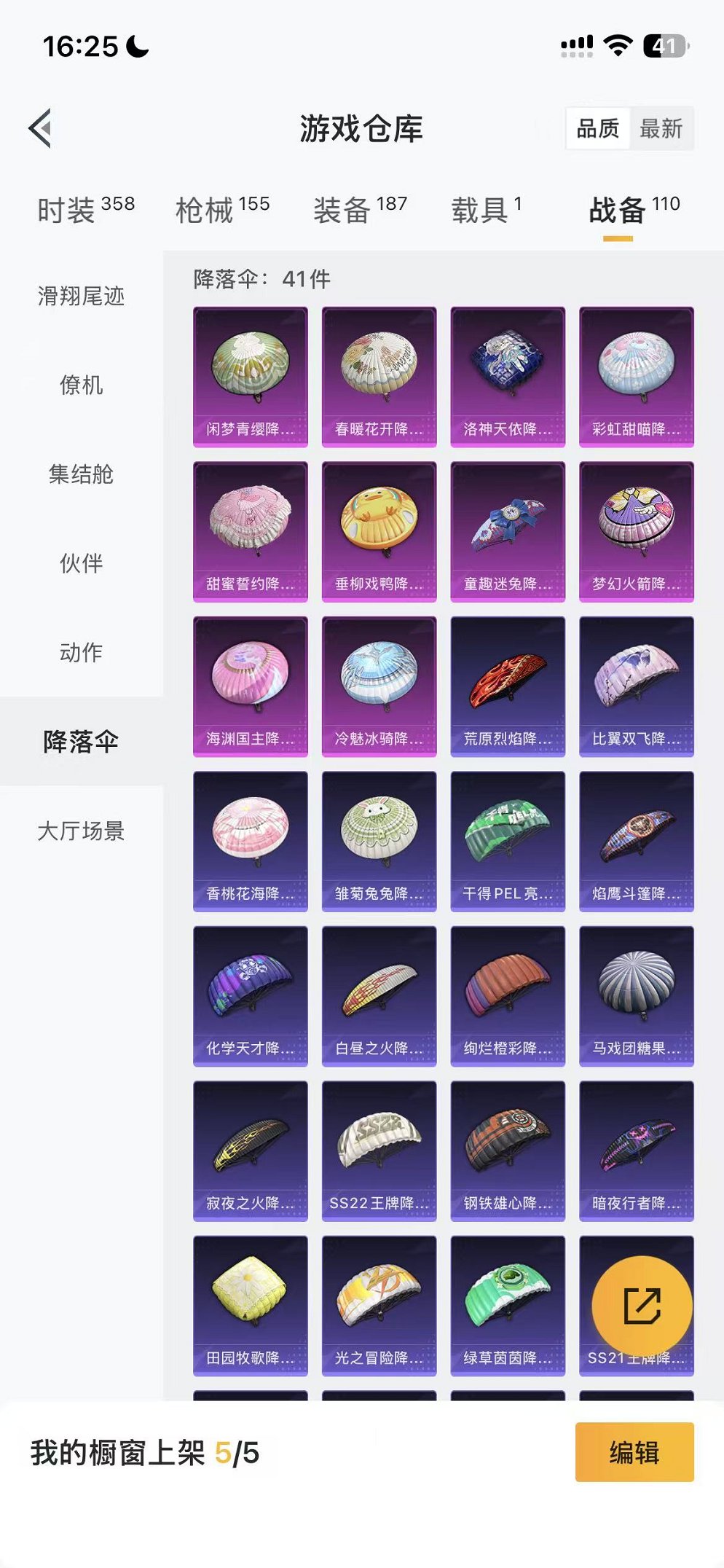The width and height of the screenshot is (724, 1568).
Task: Switch sorting to 最新
Action: pos(660,129)
